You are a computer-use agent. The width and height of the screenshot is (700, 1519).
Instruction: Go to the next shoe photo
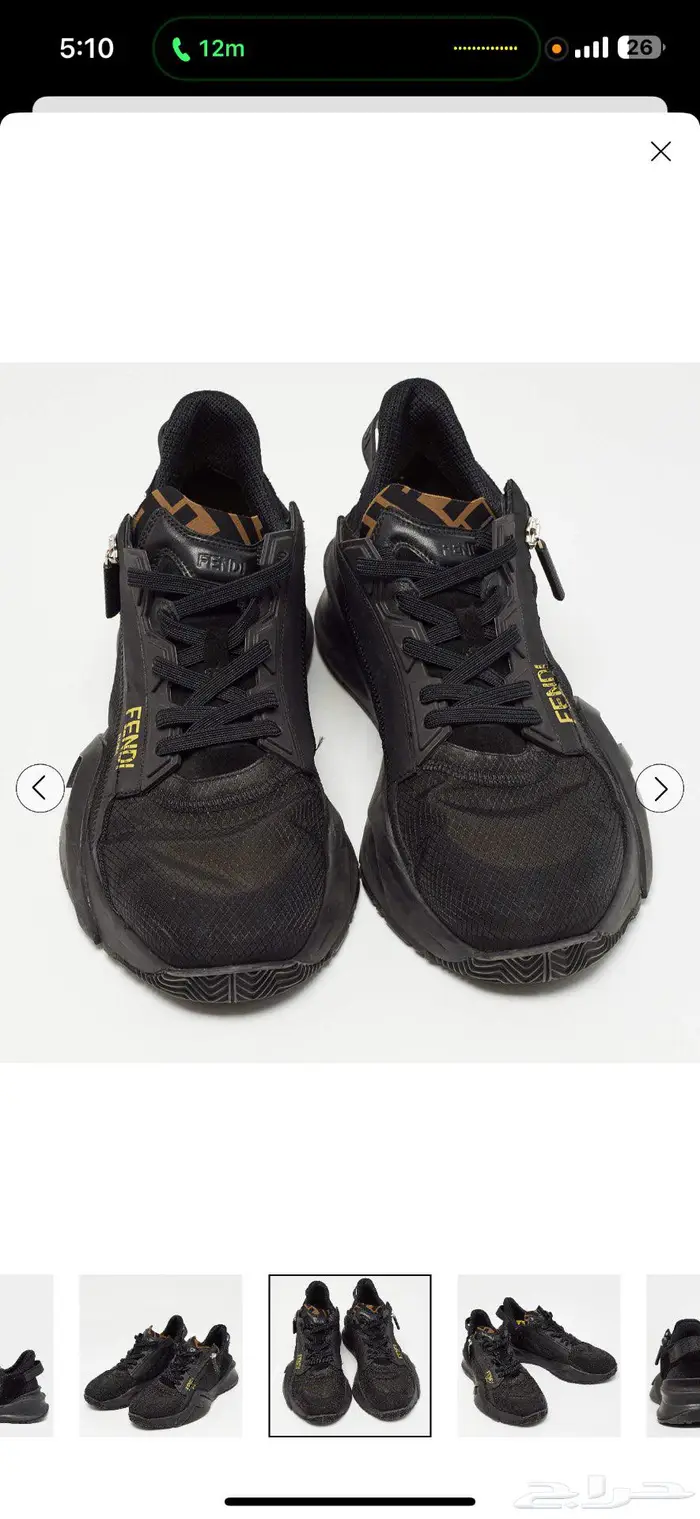click(660, 788)
